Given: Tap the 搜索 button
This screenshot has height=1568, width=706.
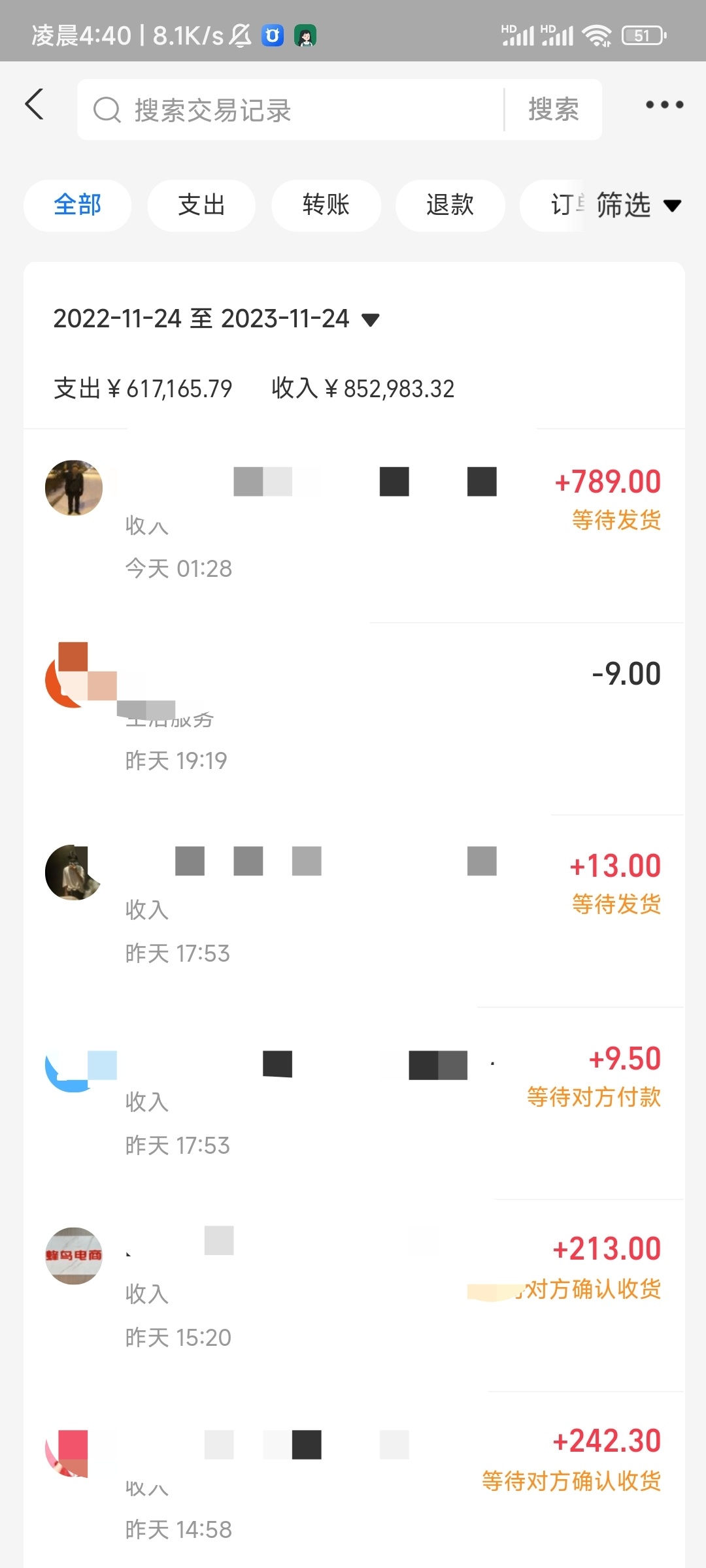Looking at the screenshot, I should [554, 110].
